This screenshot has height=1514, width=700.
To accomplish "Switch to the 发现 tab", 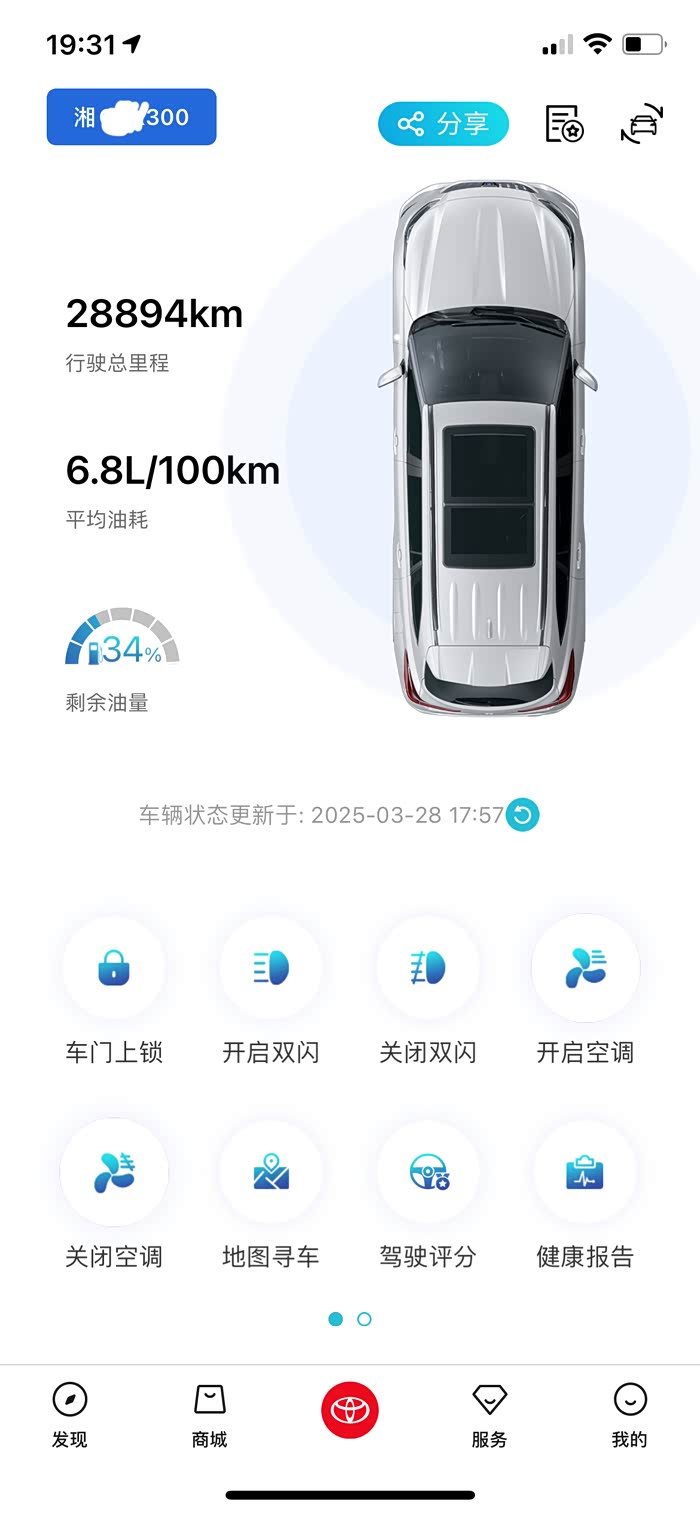I will pos(70,1415).
